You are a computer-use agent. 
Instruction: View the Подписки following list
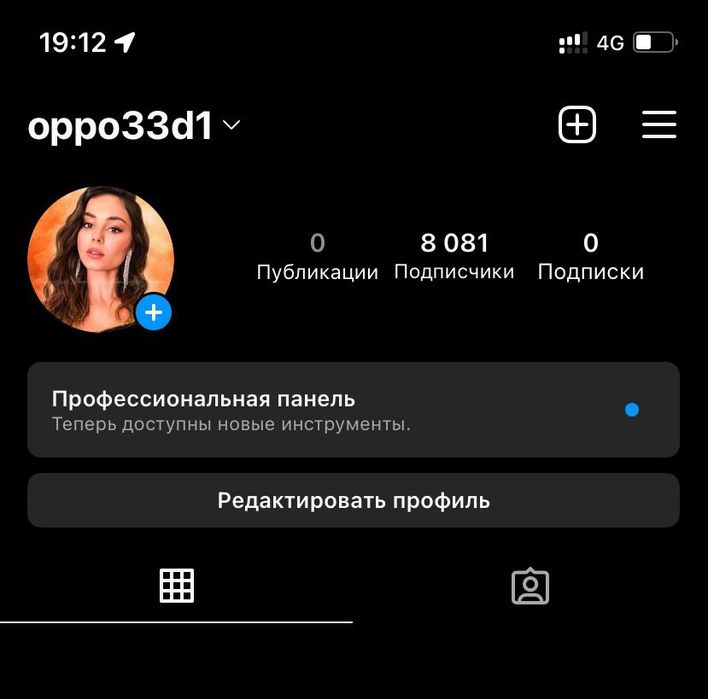tap(590, 256)
